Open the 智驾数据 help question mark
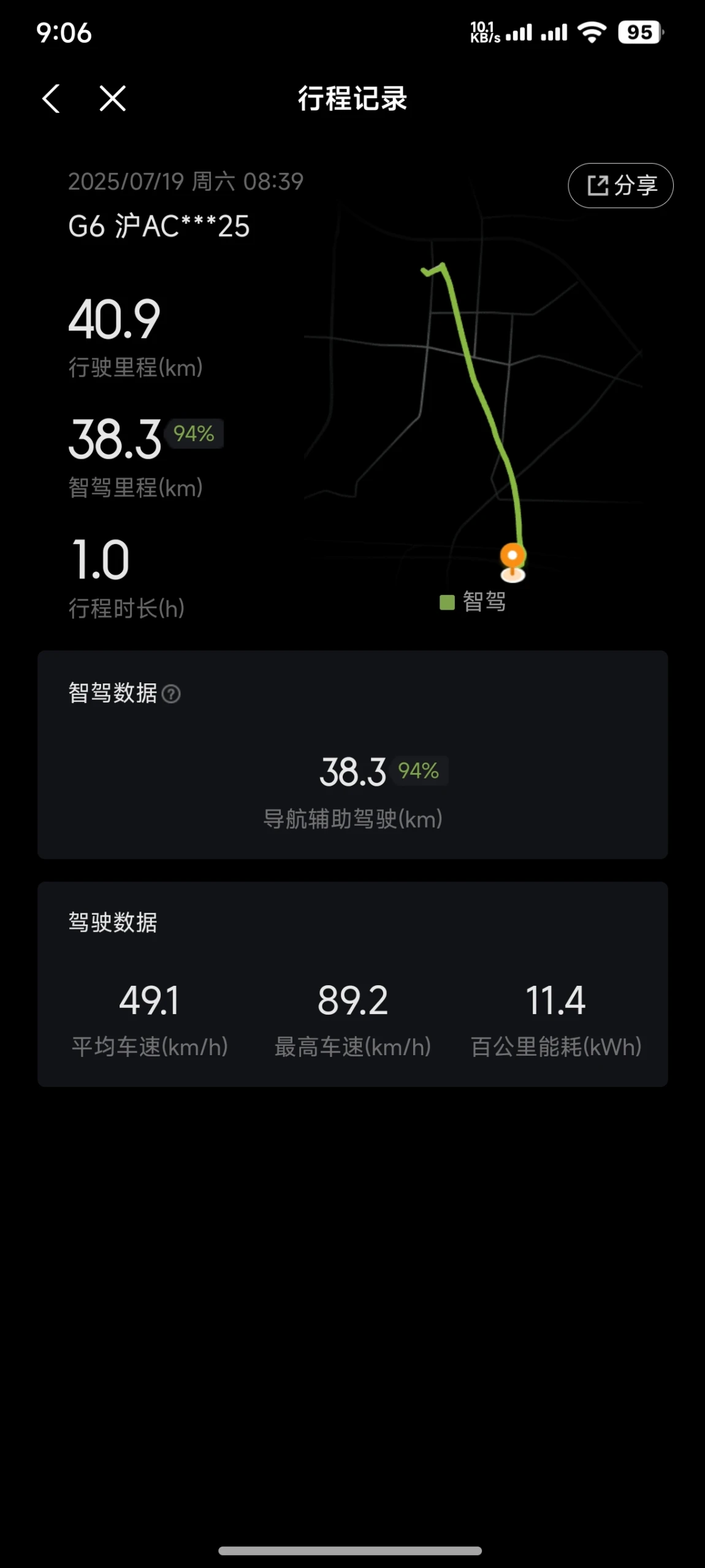The image size is (705, 1568). pos(171,694)
